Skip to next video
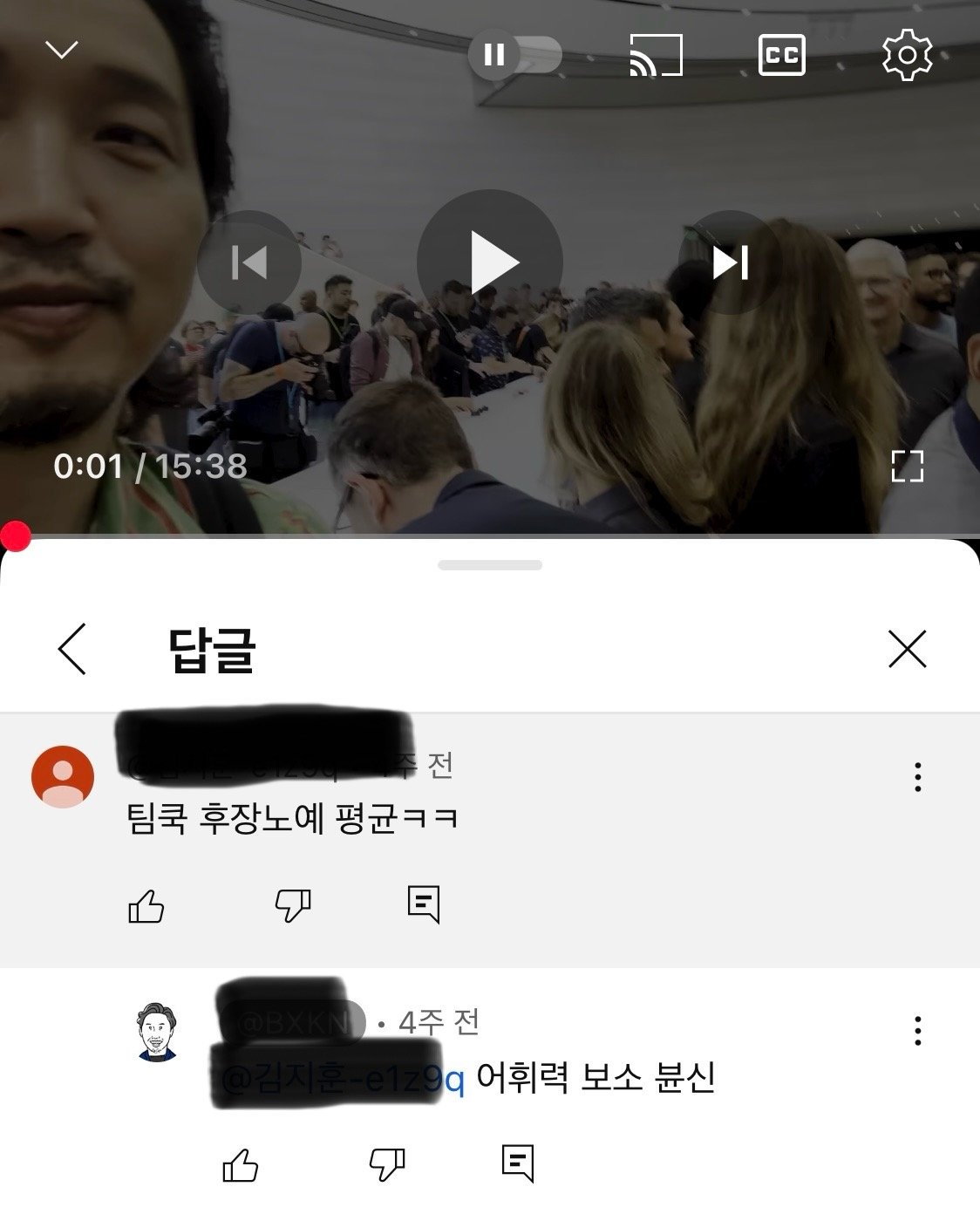980x1221 pixels. click(730, 263)
